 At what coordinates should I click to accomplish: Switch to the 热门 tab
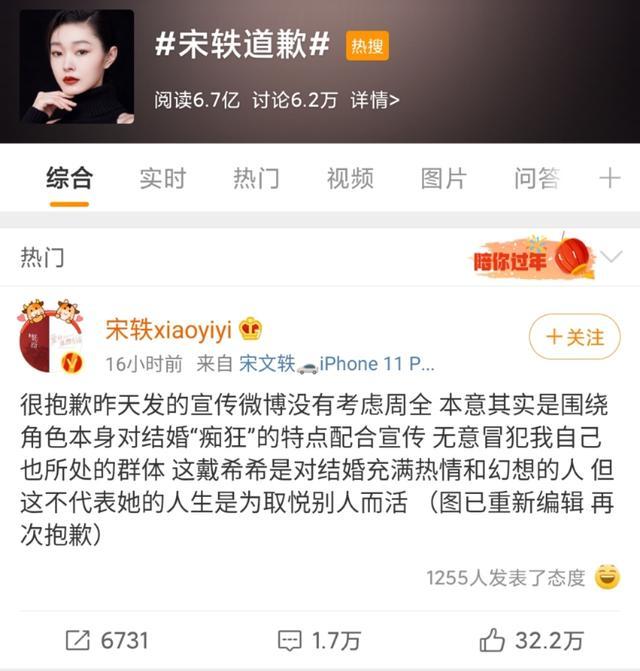pos(256,179)
